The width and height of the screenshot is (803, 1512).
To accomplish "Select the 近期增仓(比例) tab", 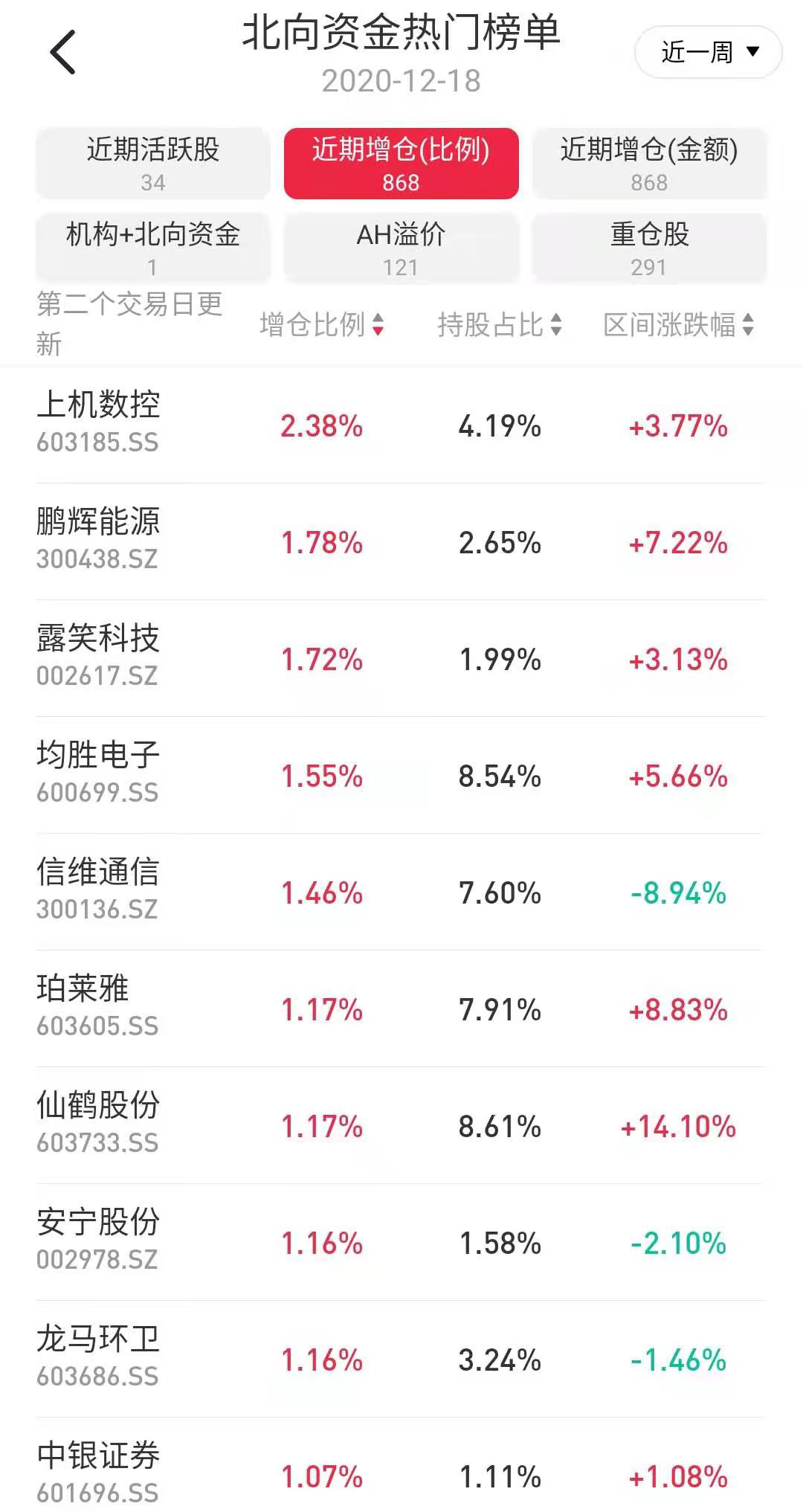I will tap(401, 163).
